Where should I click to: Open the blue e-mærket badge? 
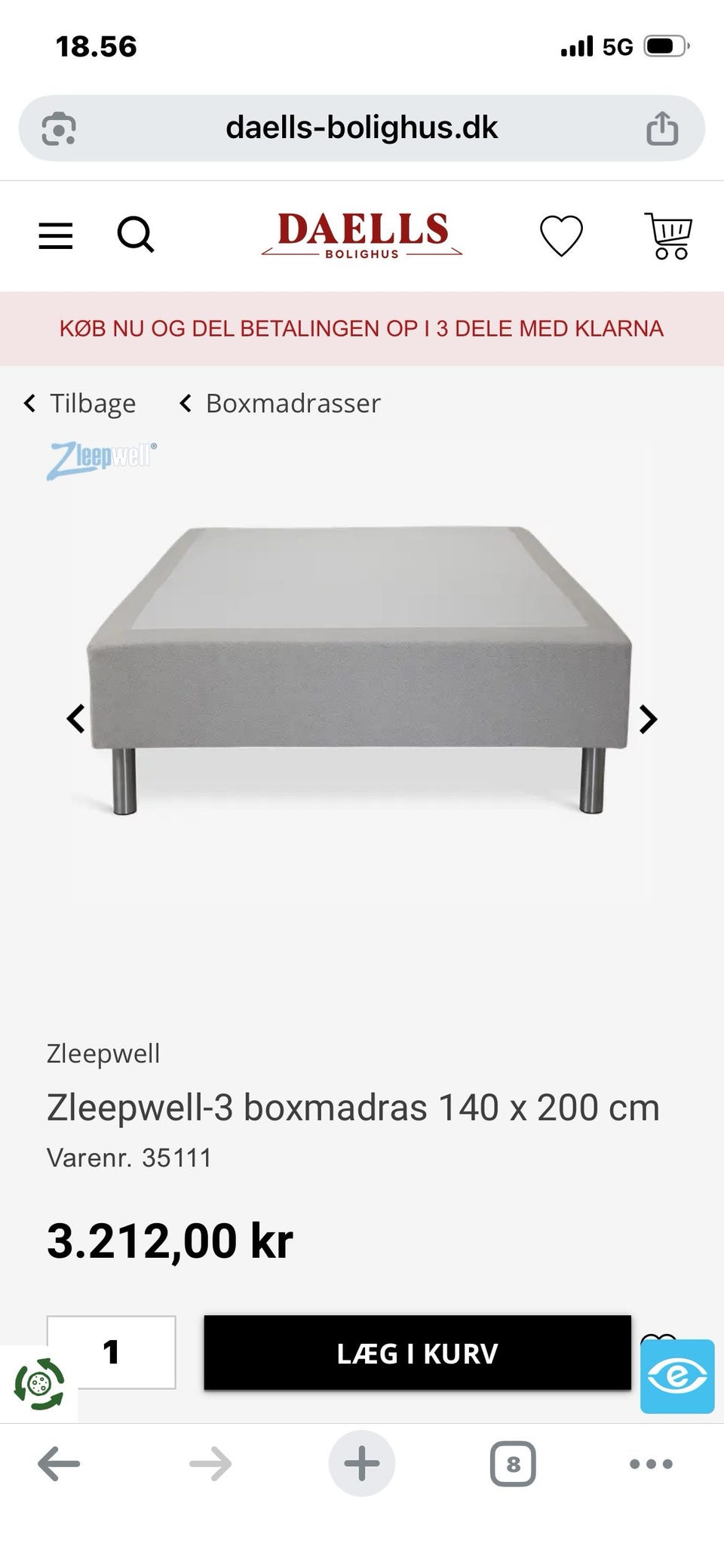pyautogui.click(x=677, y=1376)
